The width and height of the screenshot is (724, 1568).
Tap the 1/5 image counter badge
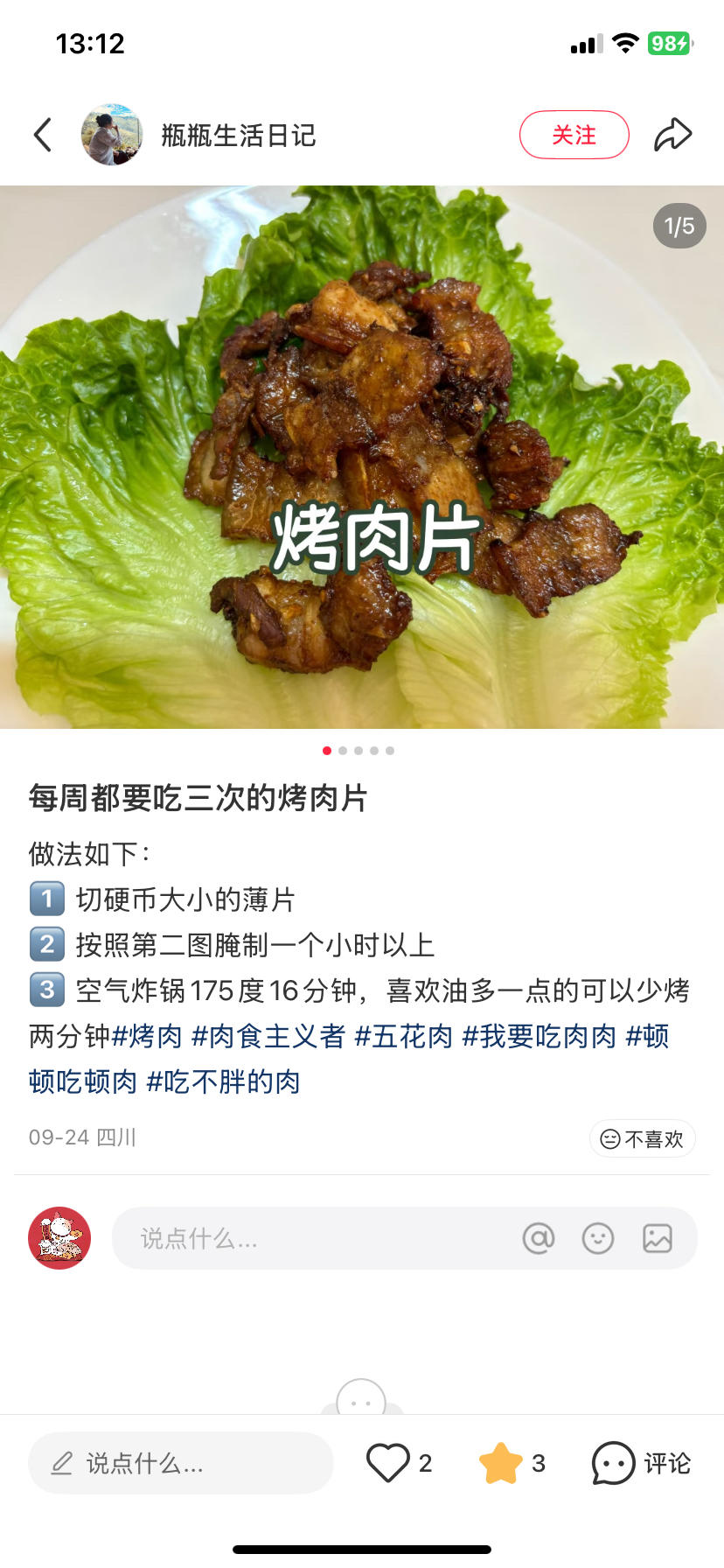(x=679, y=226)
